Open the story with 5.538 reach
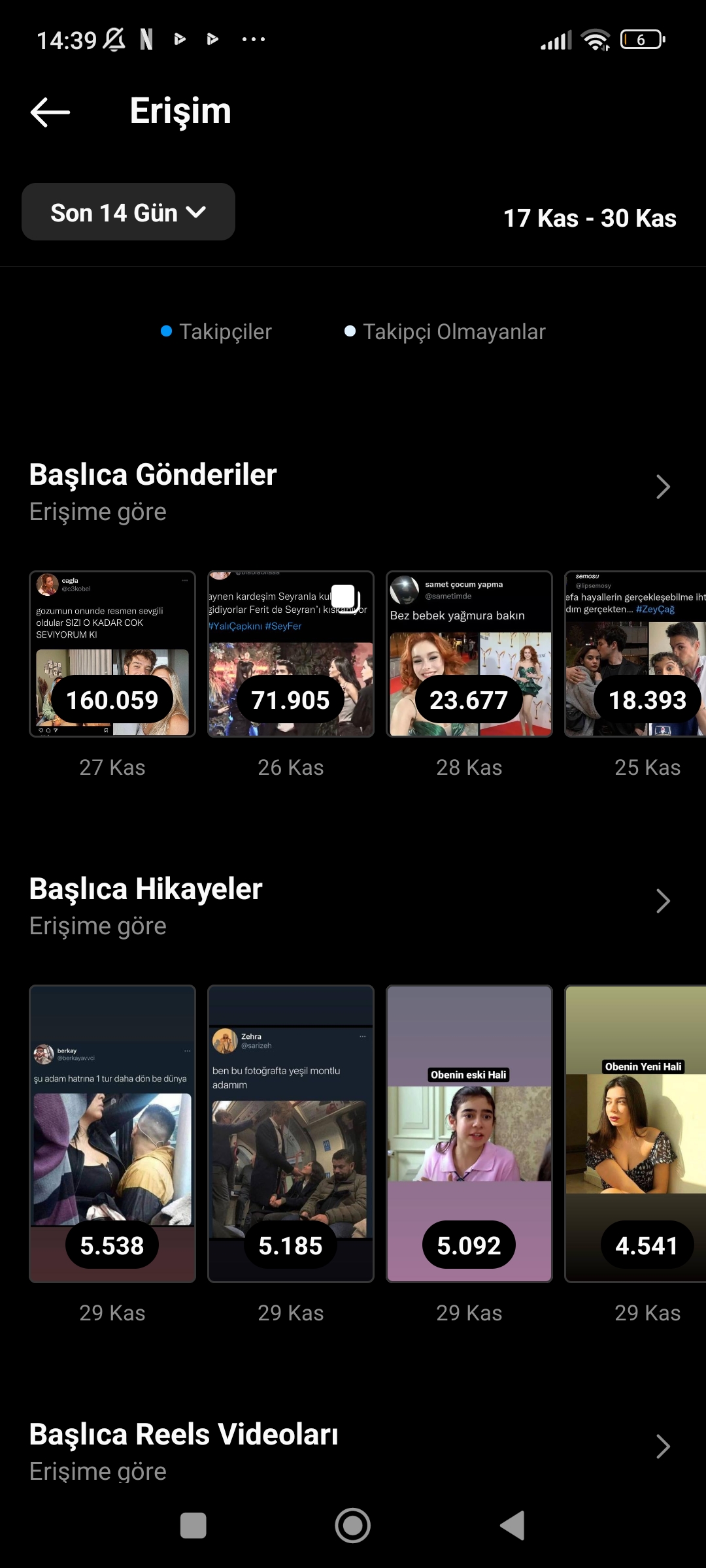This screenshot has width=706, height=1568. [112, 1134]
